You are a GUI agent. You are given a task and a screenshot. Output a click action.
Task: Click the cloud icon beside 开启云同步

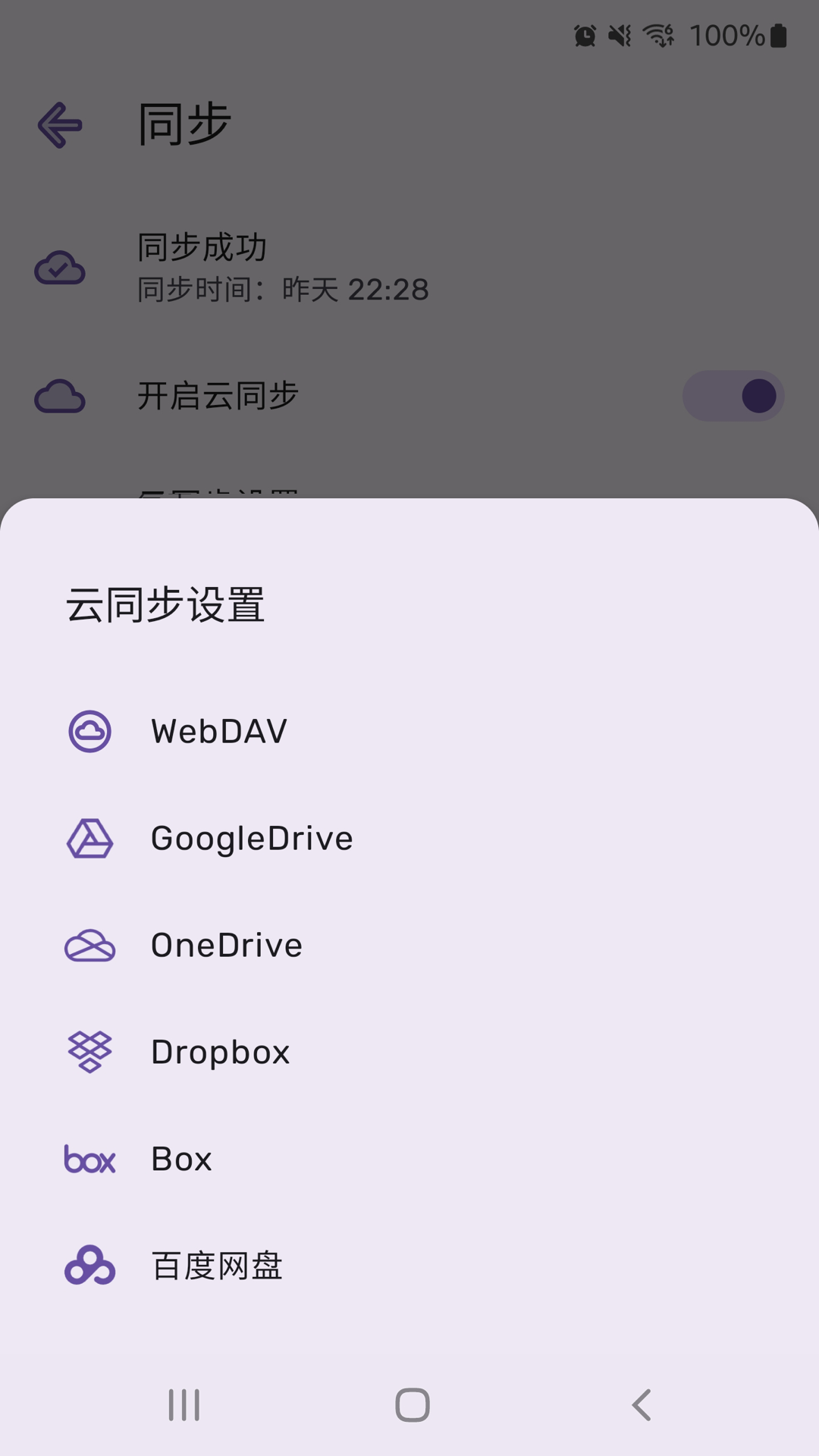point(61,395)
